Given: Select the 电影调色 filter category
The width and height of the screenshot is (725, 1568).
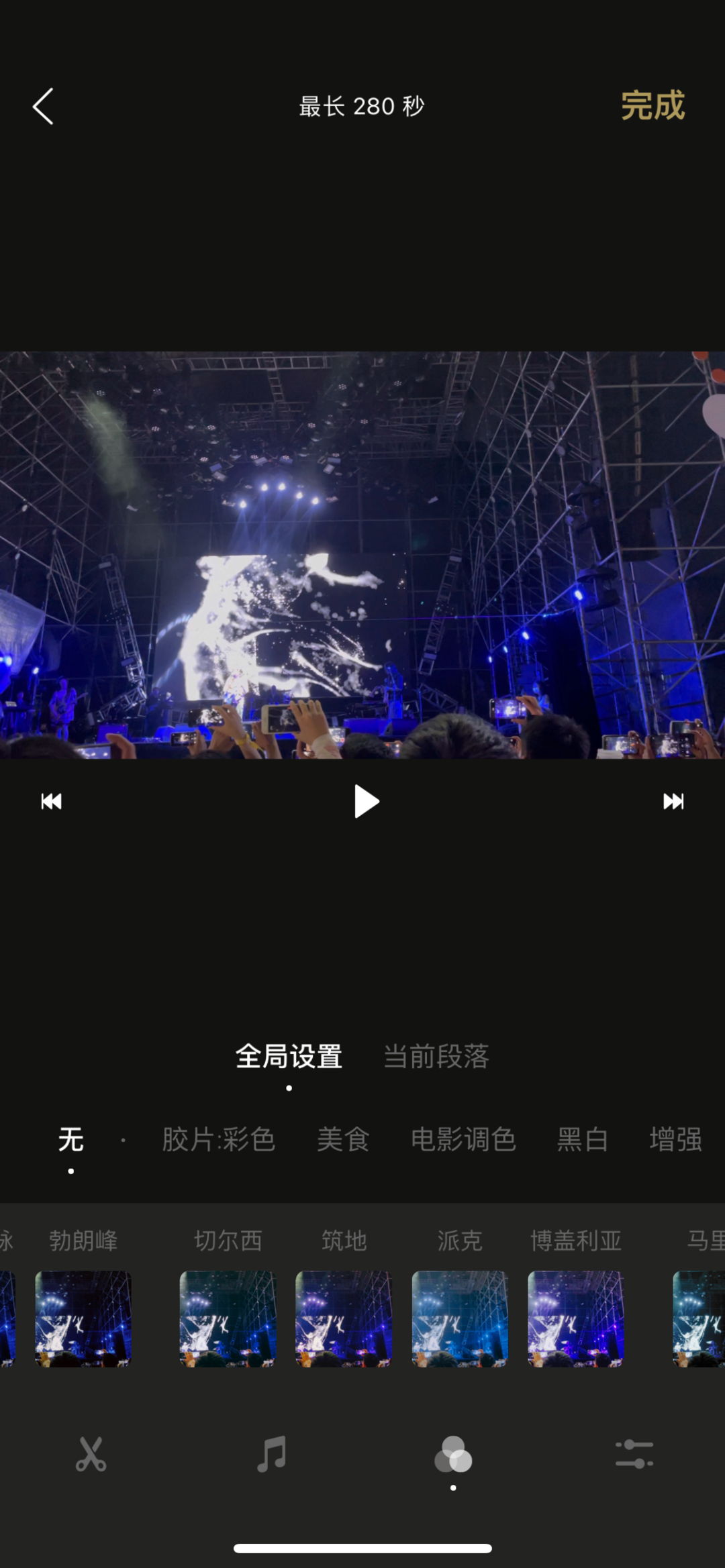Looking at the screenshot, I should coord(463,1140).
